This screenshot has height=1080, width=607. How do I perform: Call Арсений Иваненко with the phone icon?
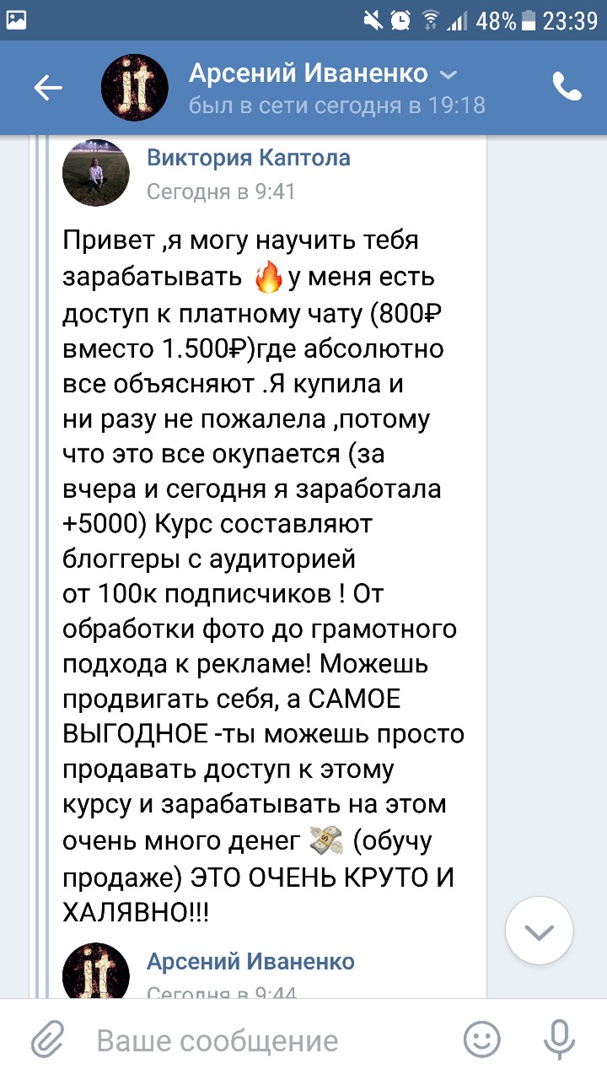coord(566,88)
